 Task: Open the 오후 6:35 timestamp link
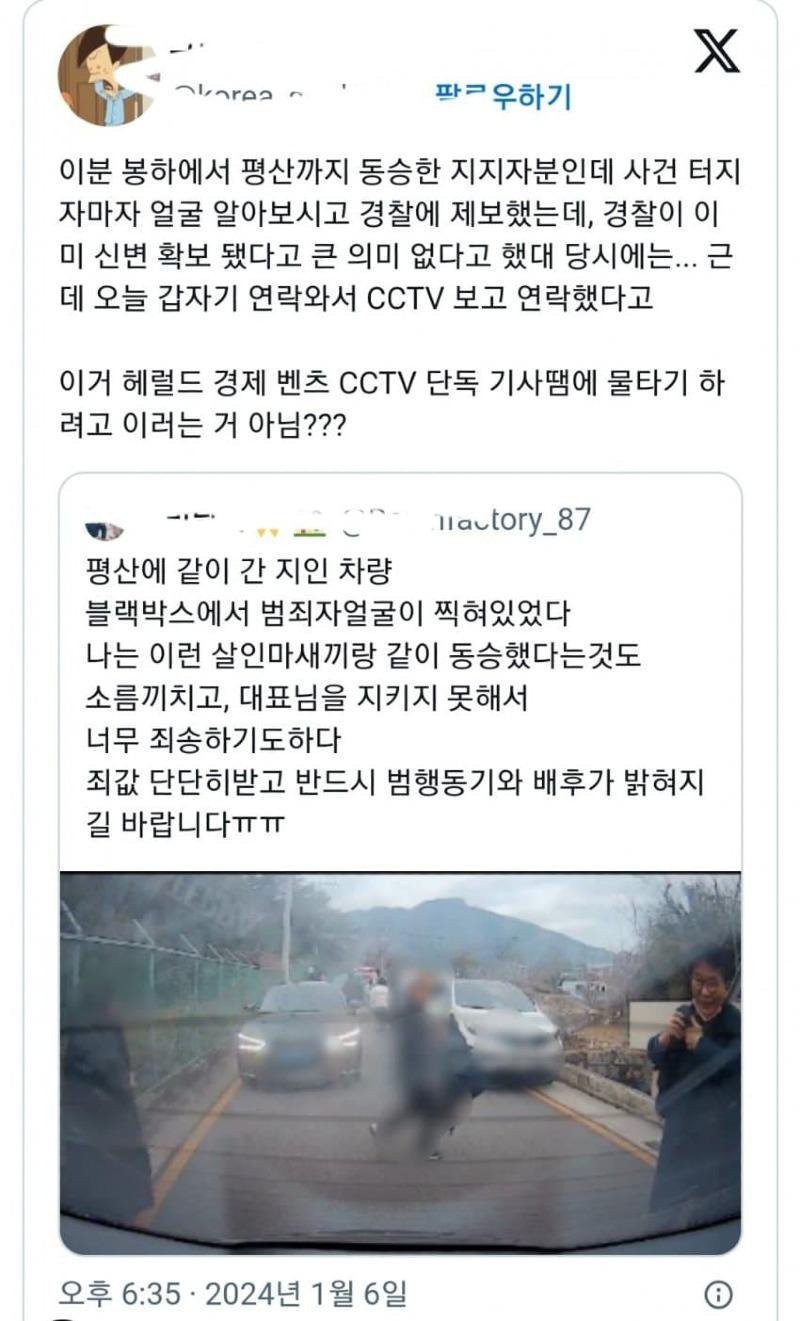232,1293
